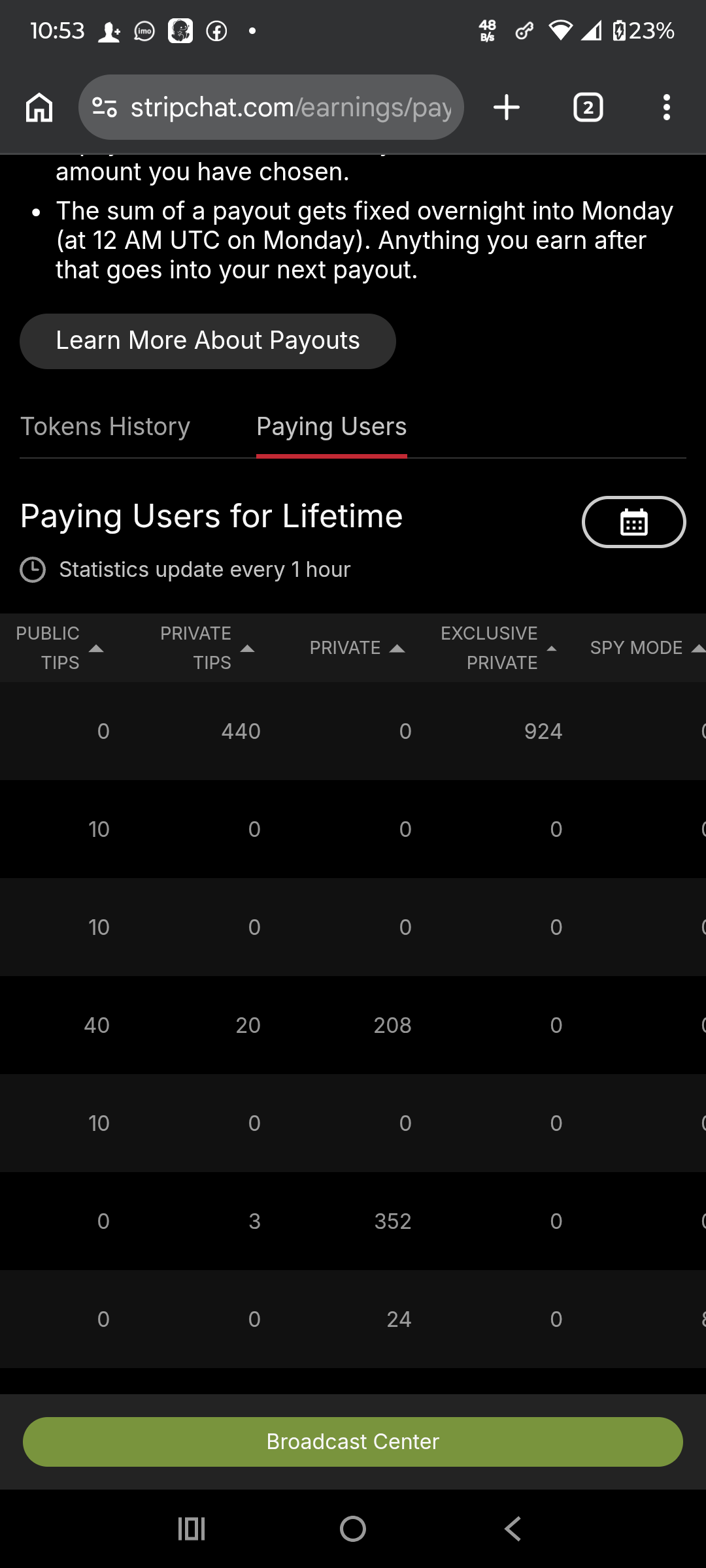The image size is (706, 1568).
Task: Open the browser home page
Action: point(39,108)
